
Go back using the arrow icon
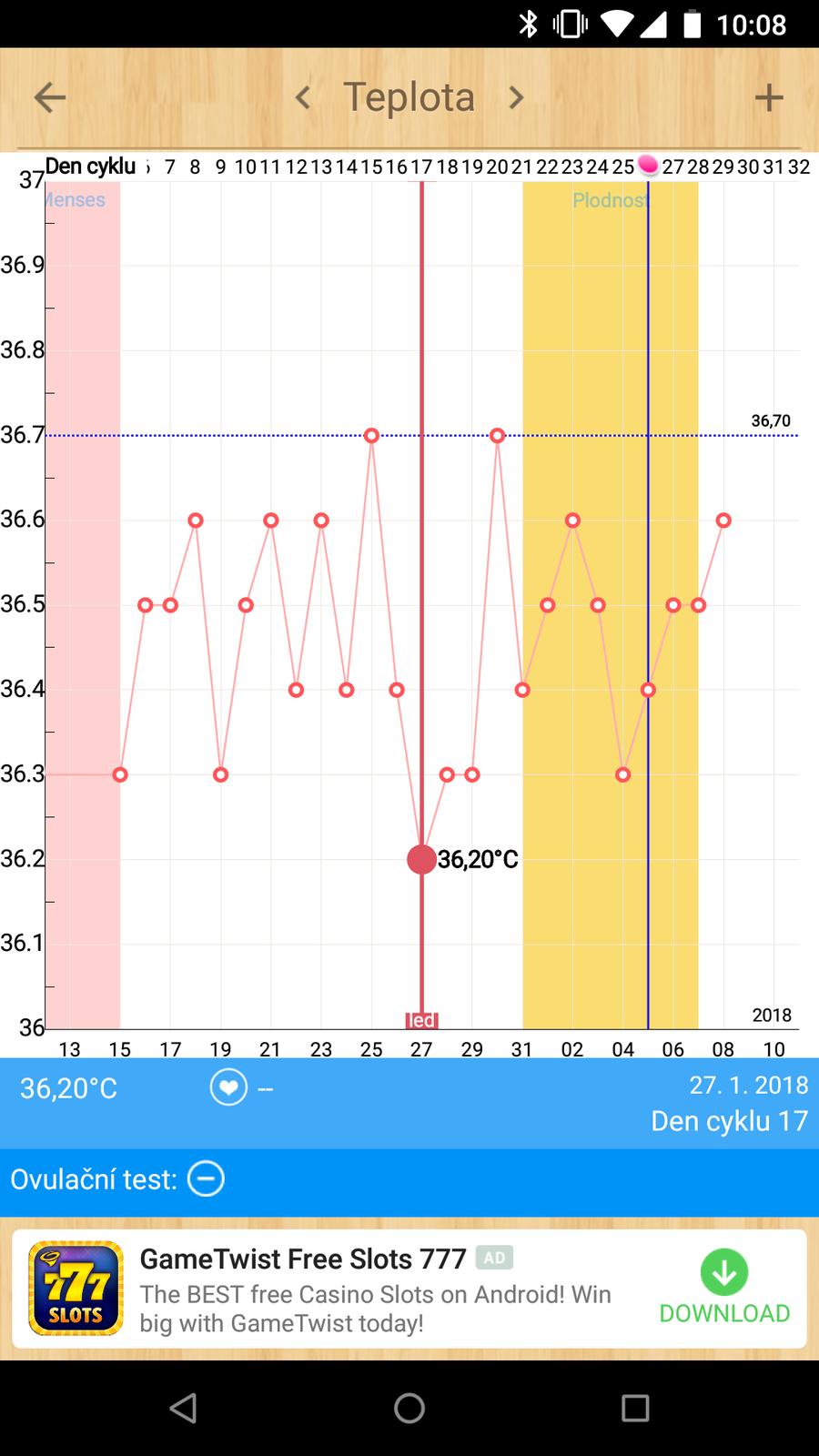pyautogui.click(x=50, y=97)
